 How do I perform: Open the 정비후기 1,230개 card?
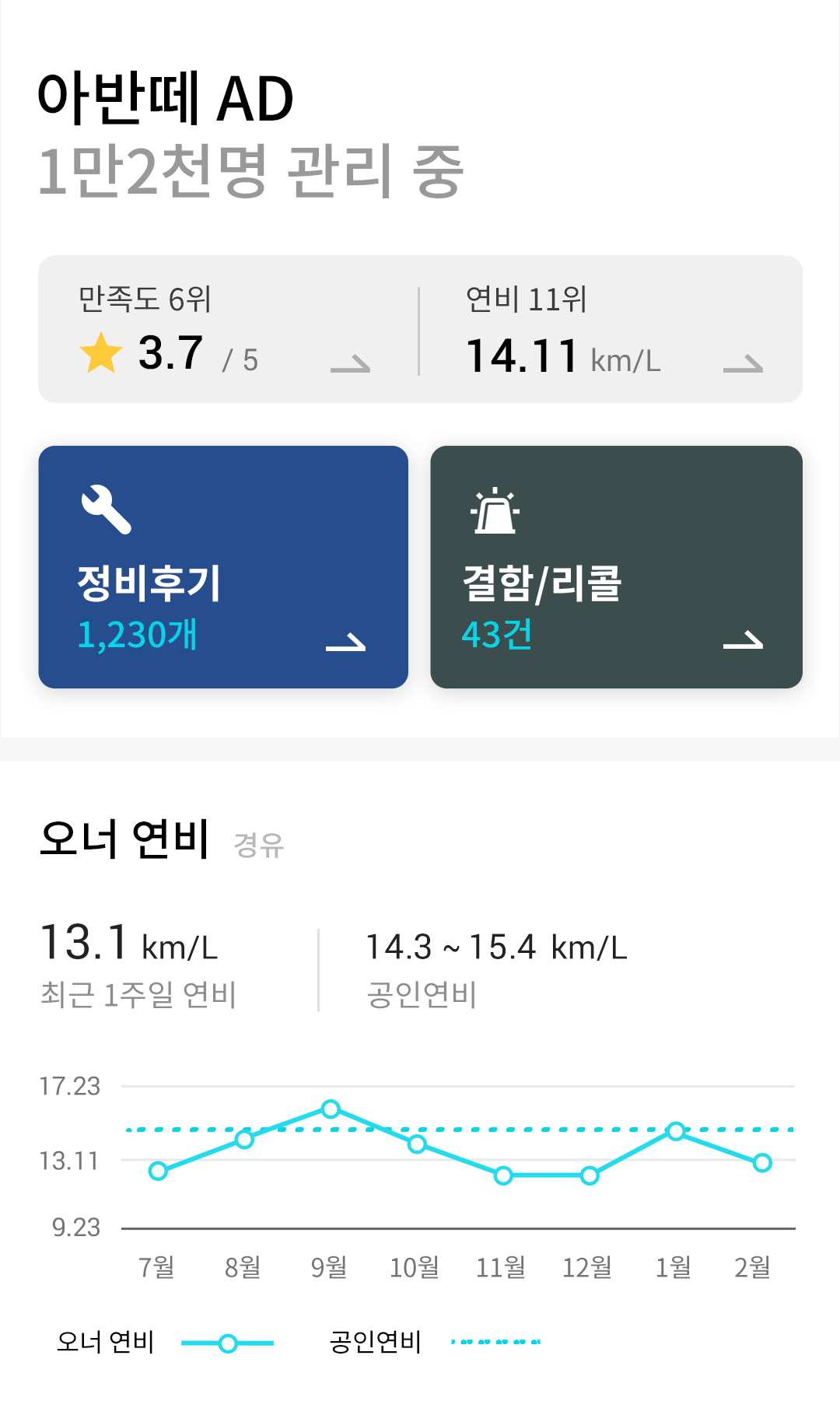point(223,567)
